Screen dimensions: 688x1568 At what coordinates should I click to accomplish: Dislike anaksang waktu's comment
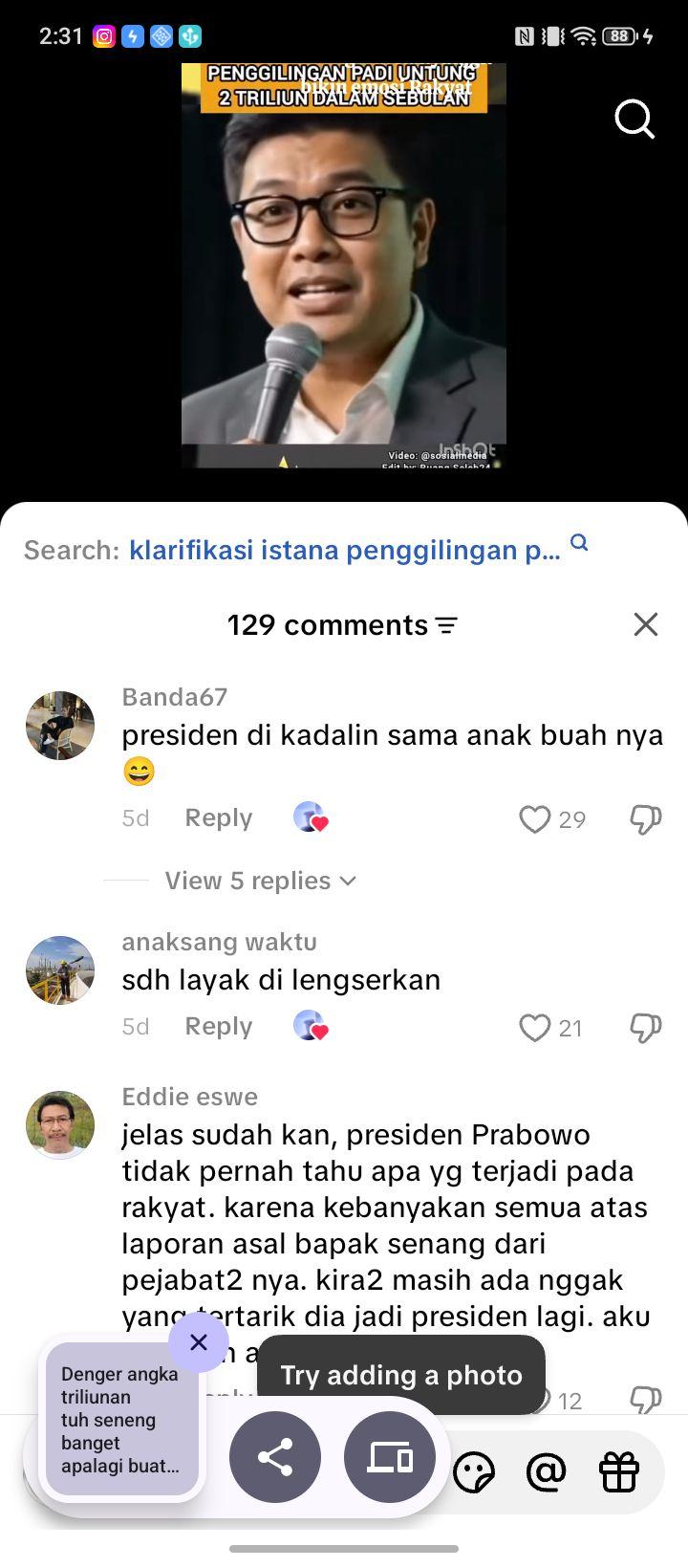[646, 1028]
